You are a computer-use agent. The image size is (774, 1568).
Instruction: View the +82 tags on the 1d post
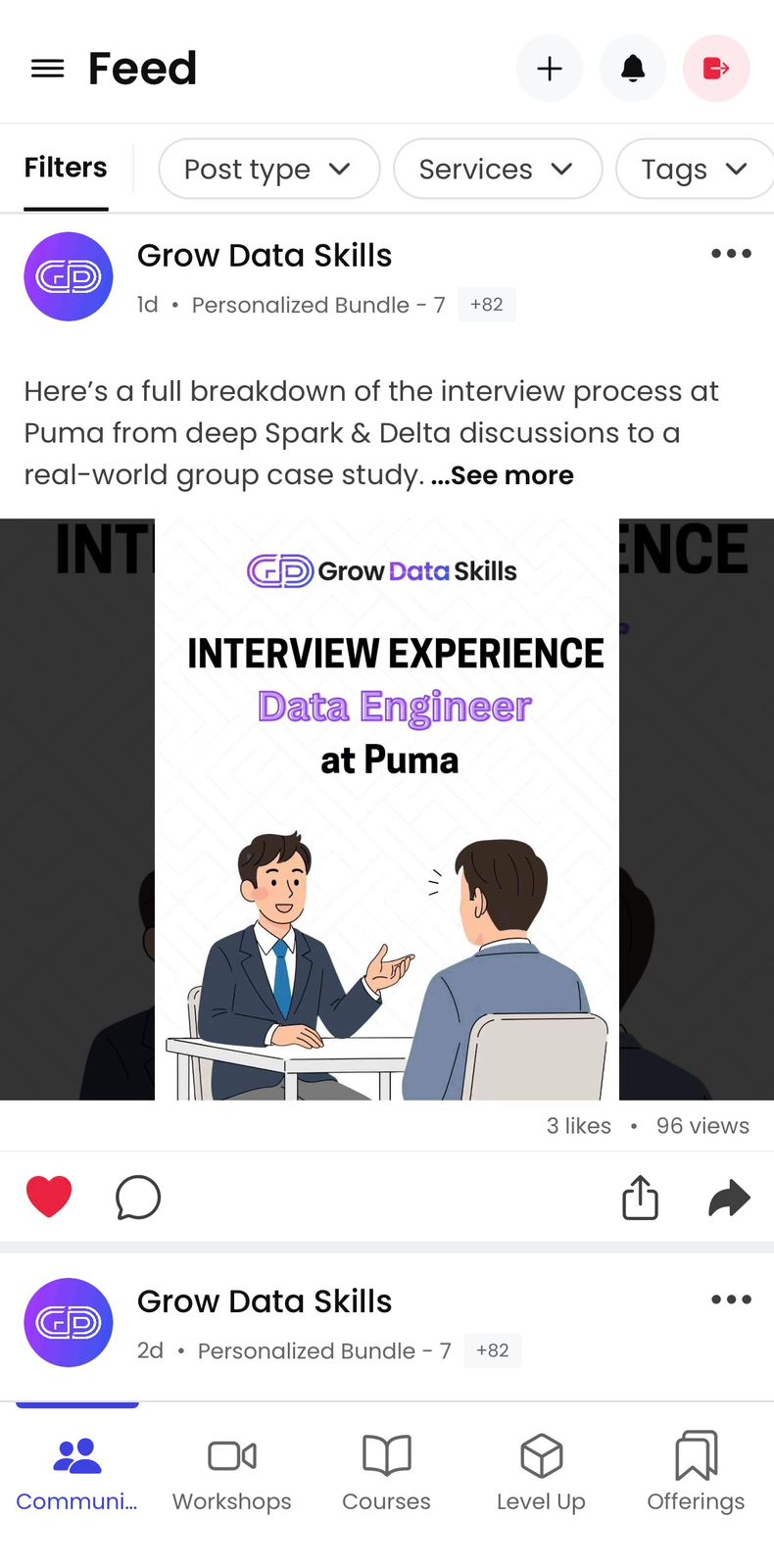(x=487, y=305)
